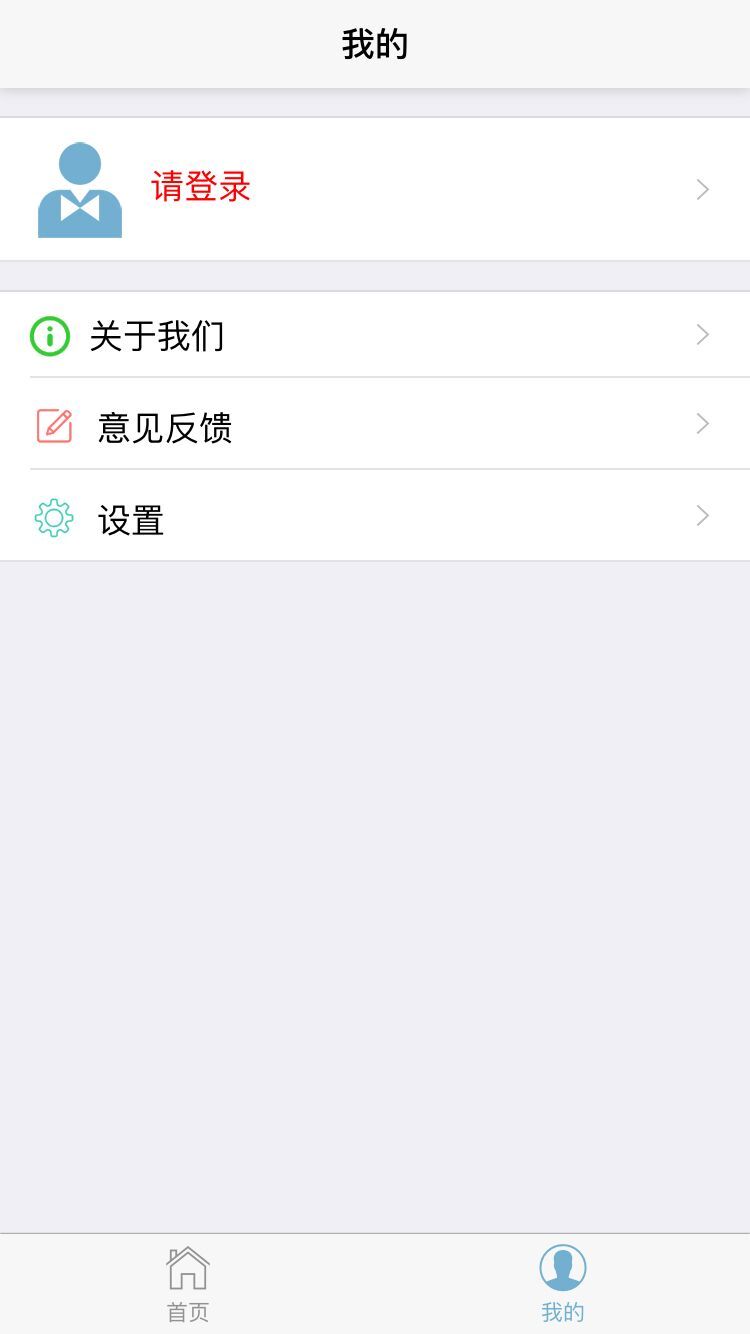
Task: Click the chevron beside 设置
Action: (702, 516)
